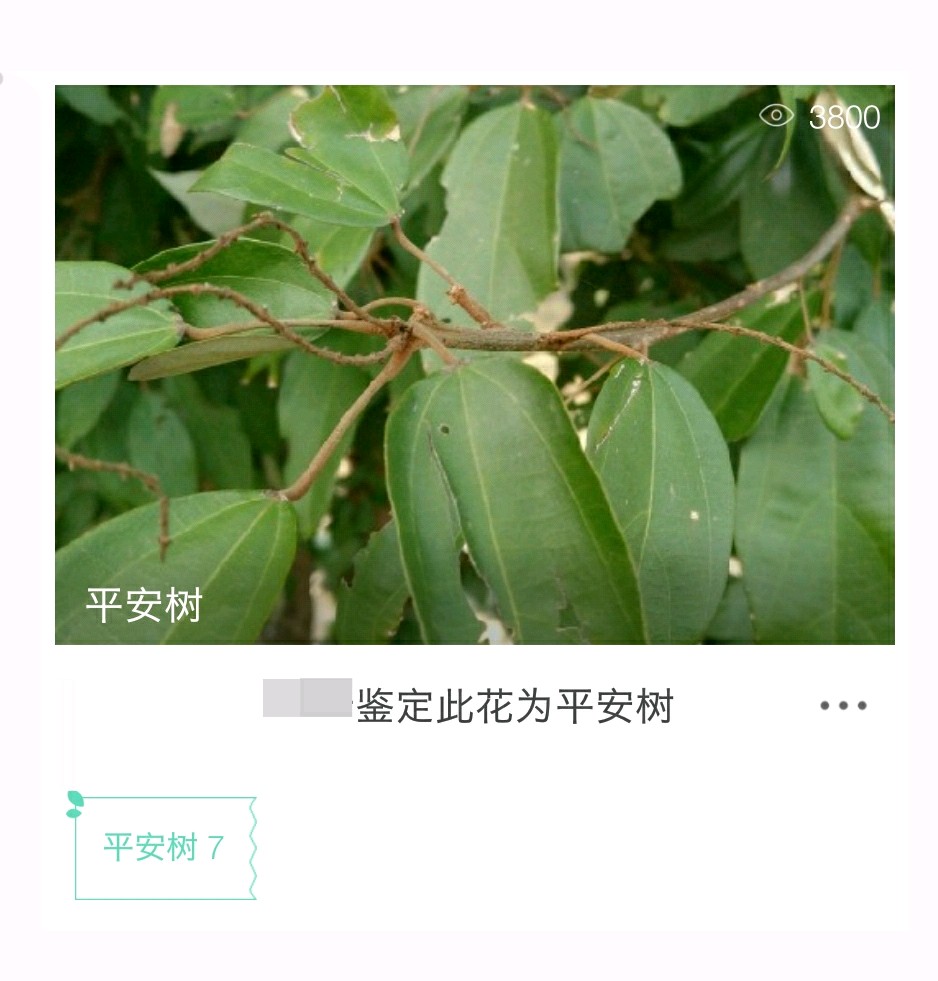Tap the 平安树 7 tag
The image size is (938, 981).
(x=165, y=848)
